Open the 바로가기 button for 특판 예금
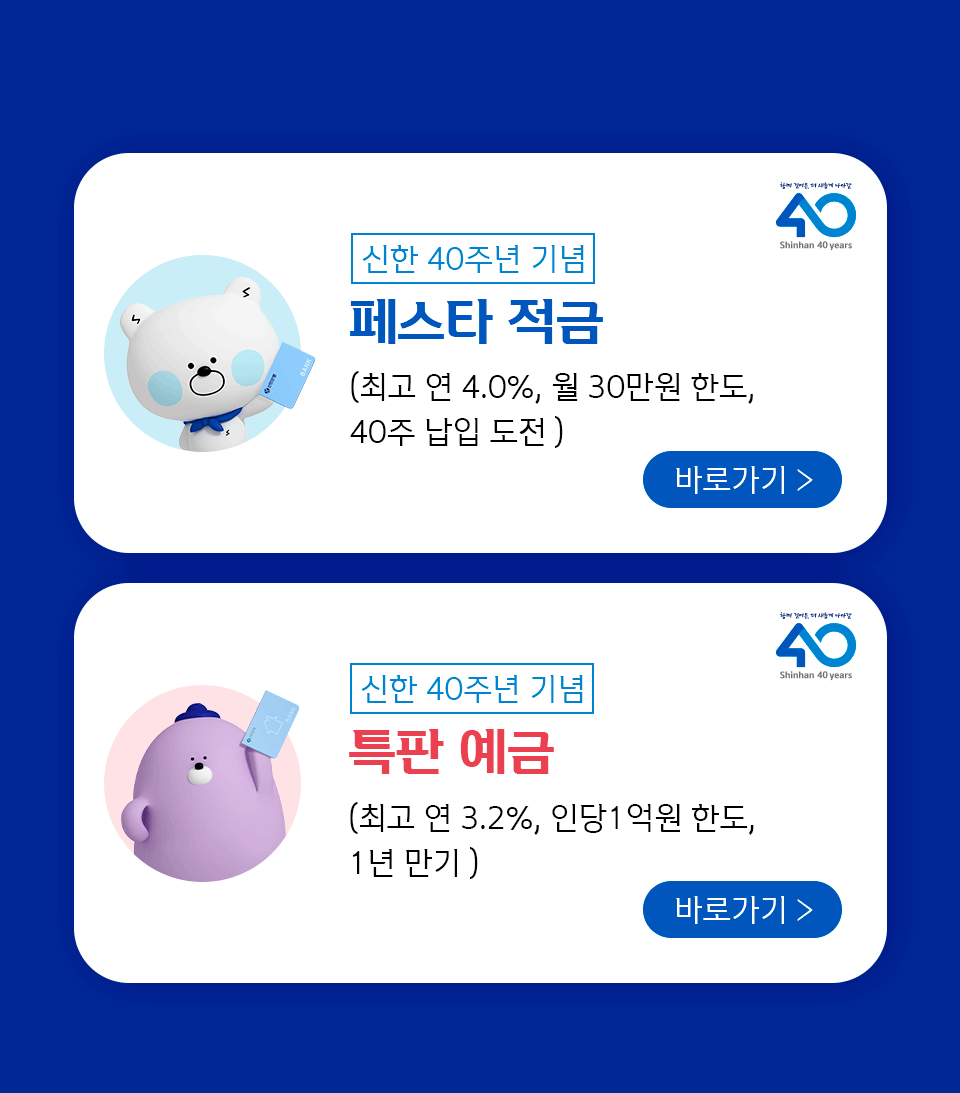 pyautogui.click(x=742, y=910)
